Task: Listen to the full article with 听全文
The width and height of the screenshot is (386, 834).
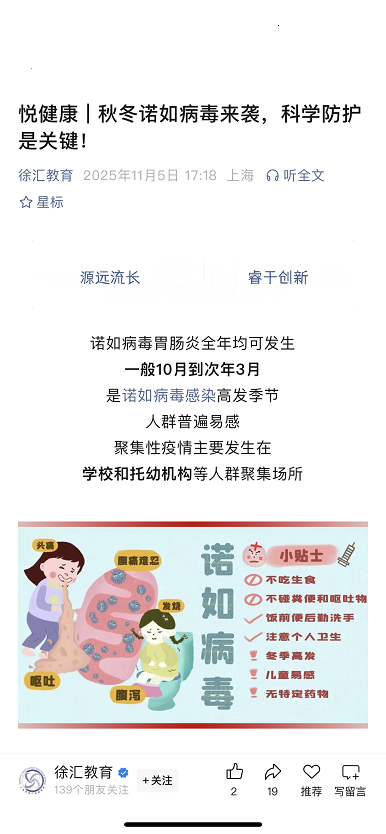Action: (295, 176)
